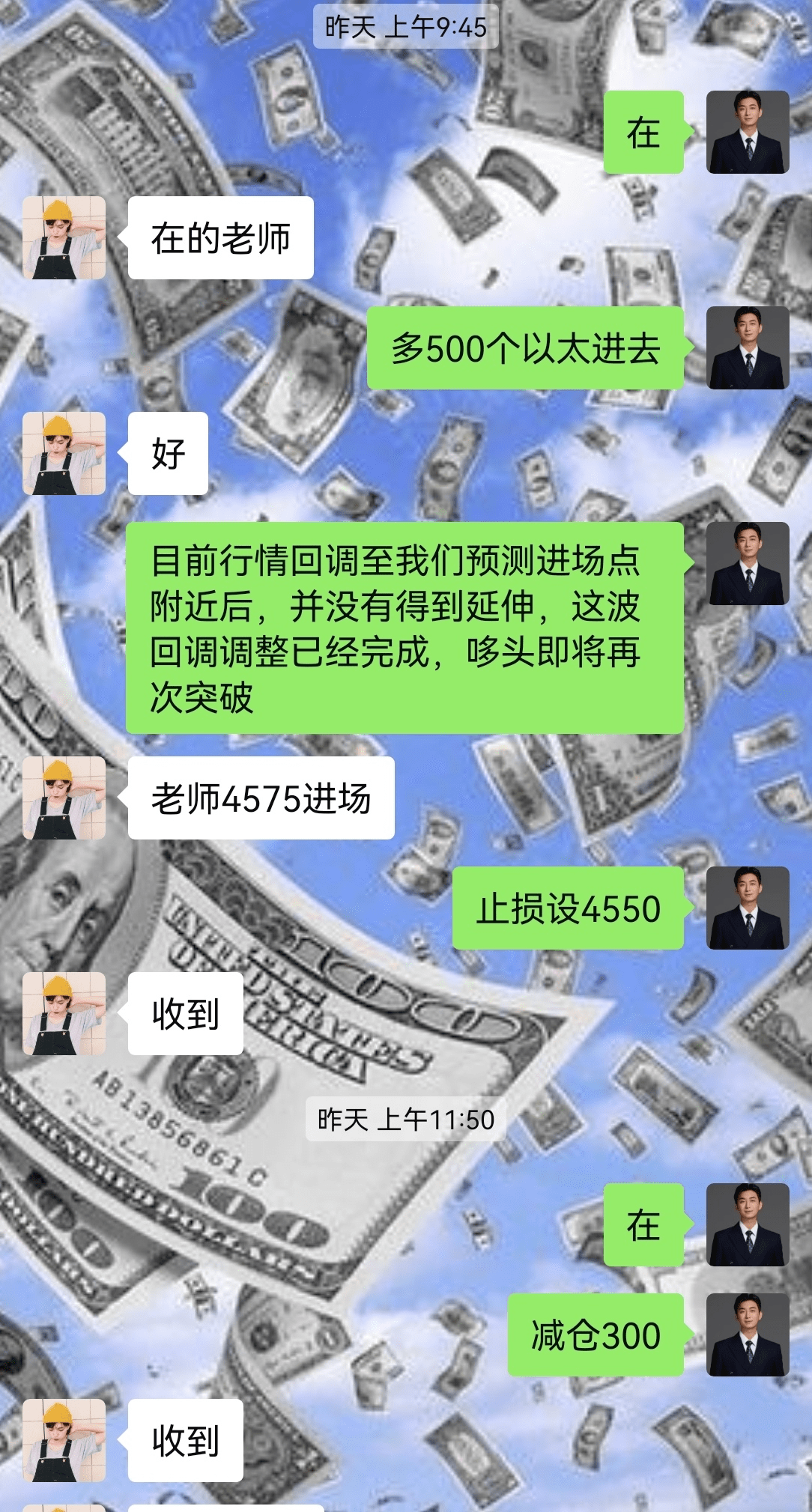Viewport: 812px width, 1512px height.
Task: View profile from avatar beside '老师4575进场'
Action: [x=64, y=798]
